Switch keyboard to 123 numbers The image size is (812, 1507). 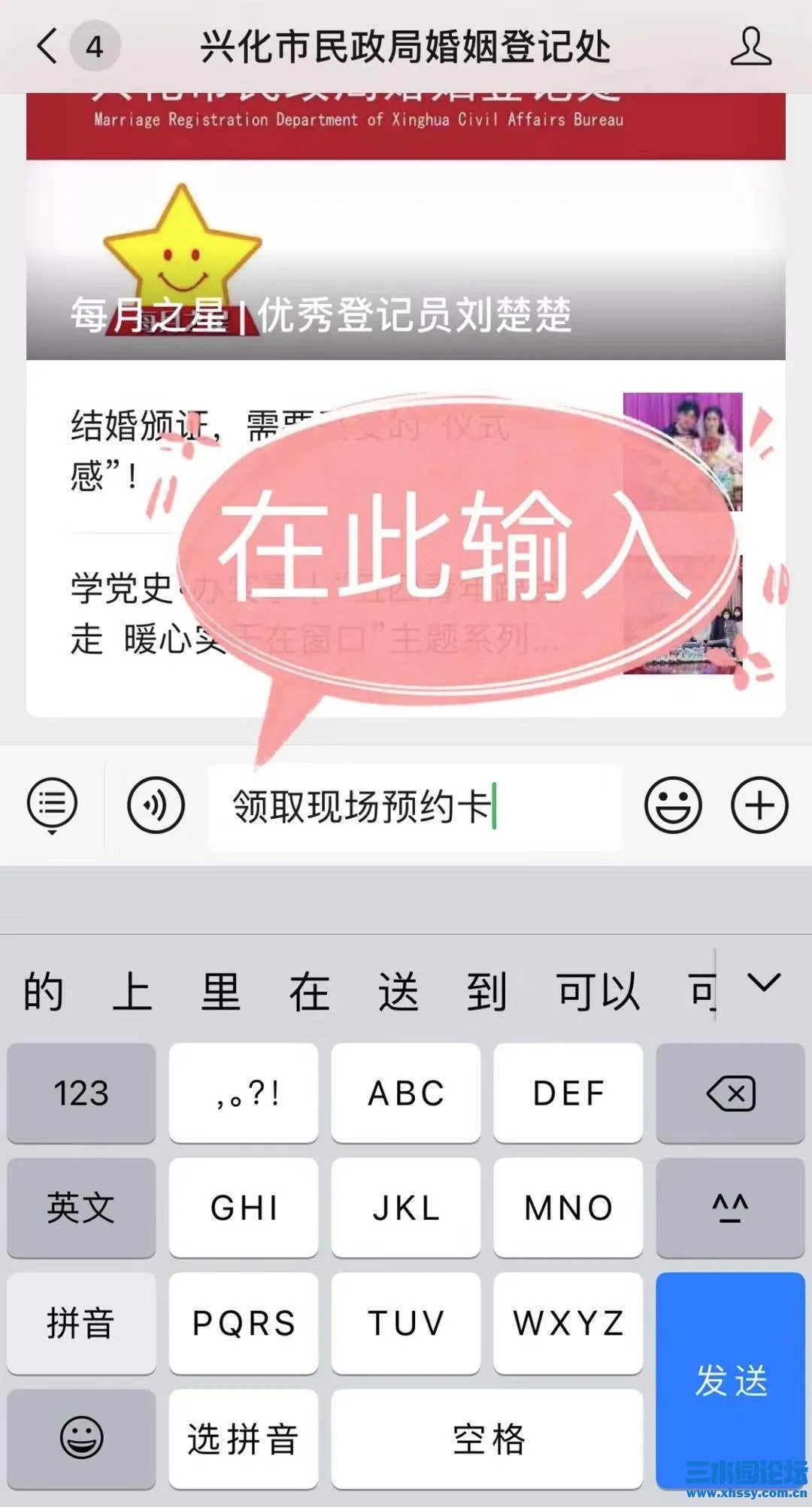coord(81,1093)
